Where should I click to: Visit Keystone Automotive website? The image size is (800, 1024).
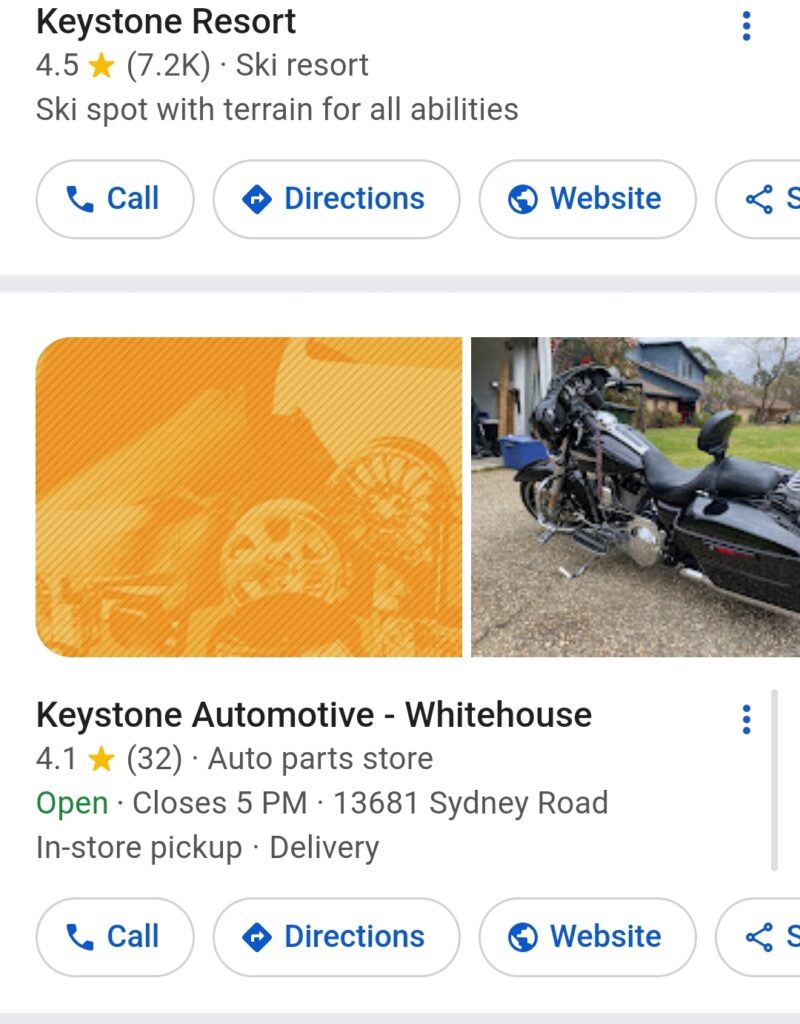point(587,937)
